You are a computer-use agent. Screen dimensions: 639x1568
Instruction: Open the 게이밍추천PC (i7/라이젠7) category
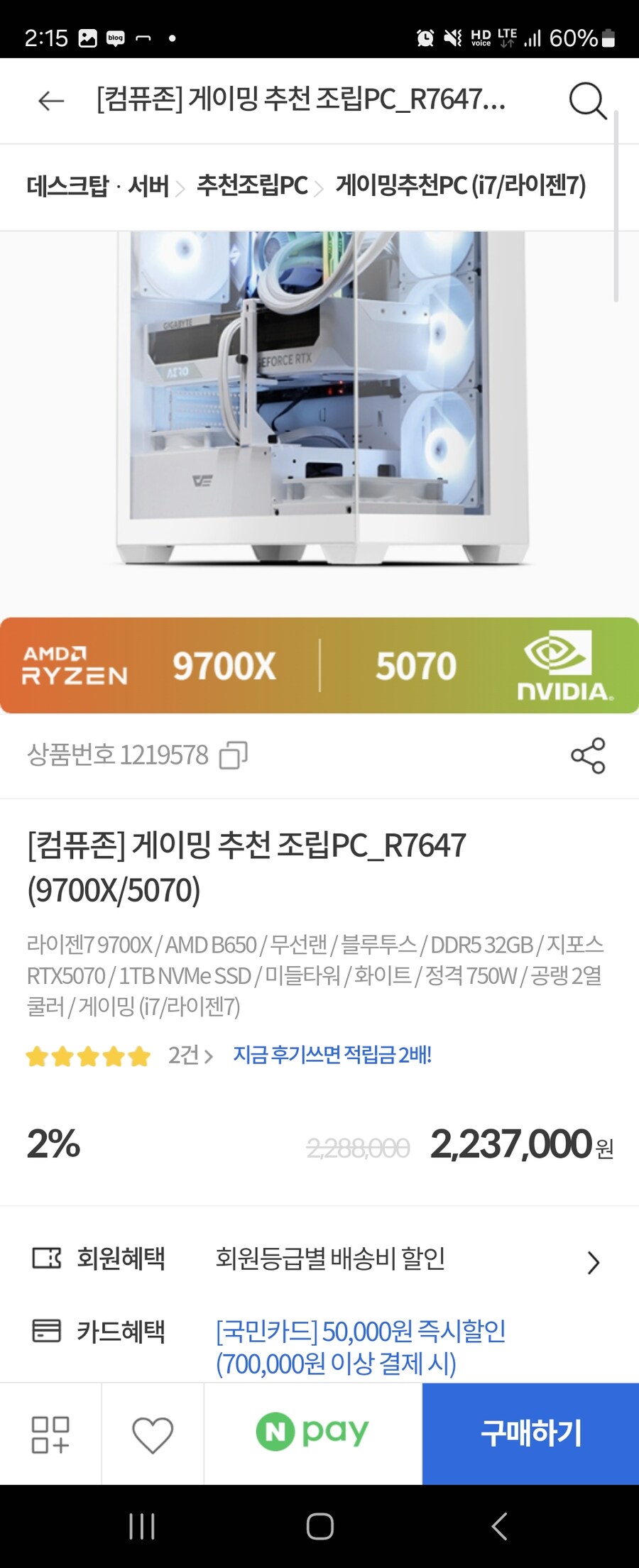[460, 186]
